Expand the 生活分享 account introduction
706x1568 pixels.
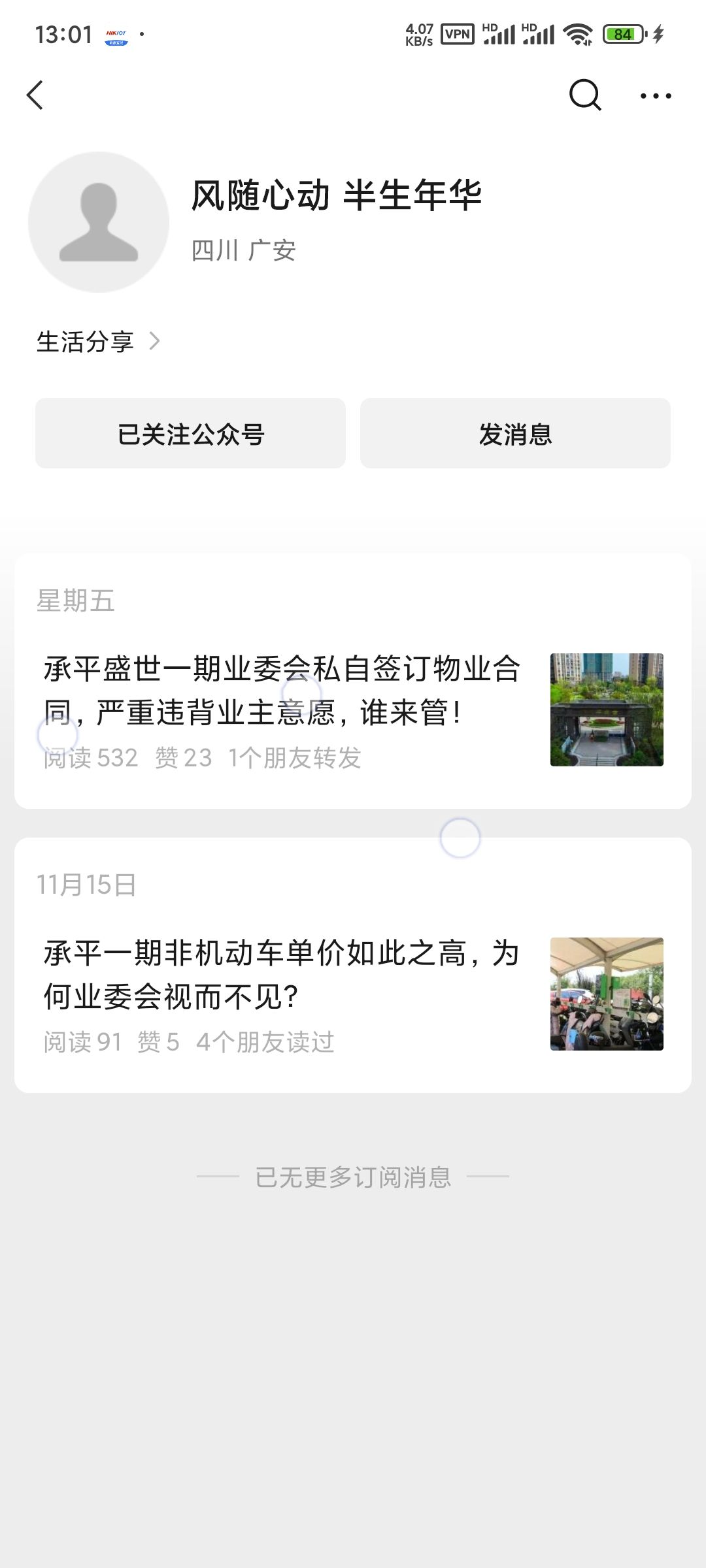pos(98,342)
